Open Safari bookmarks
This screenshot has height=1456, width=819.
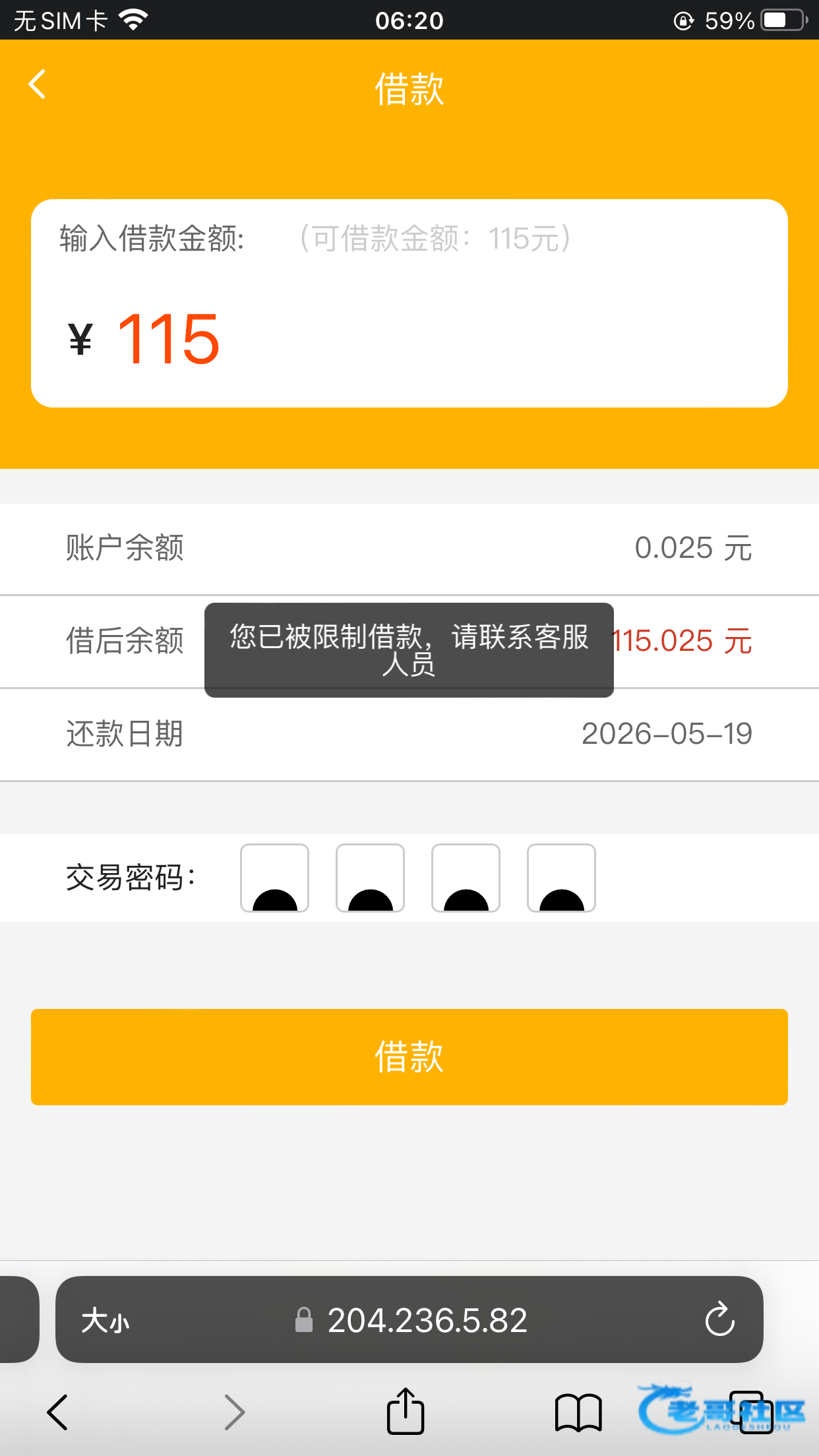(x=578, y=1412)
